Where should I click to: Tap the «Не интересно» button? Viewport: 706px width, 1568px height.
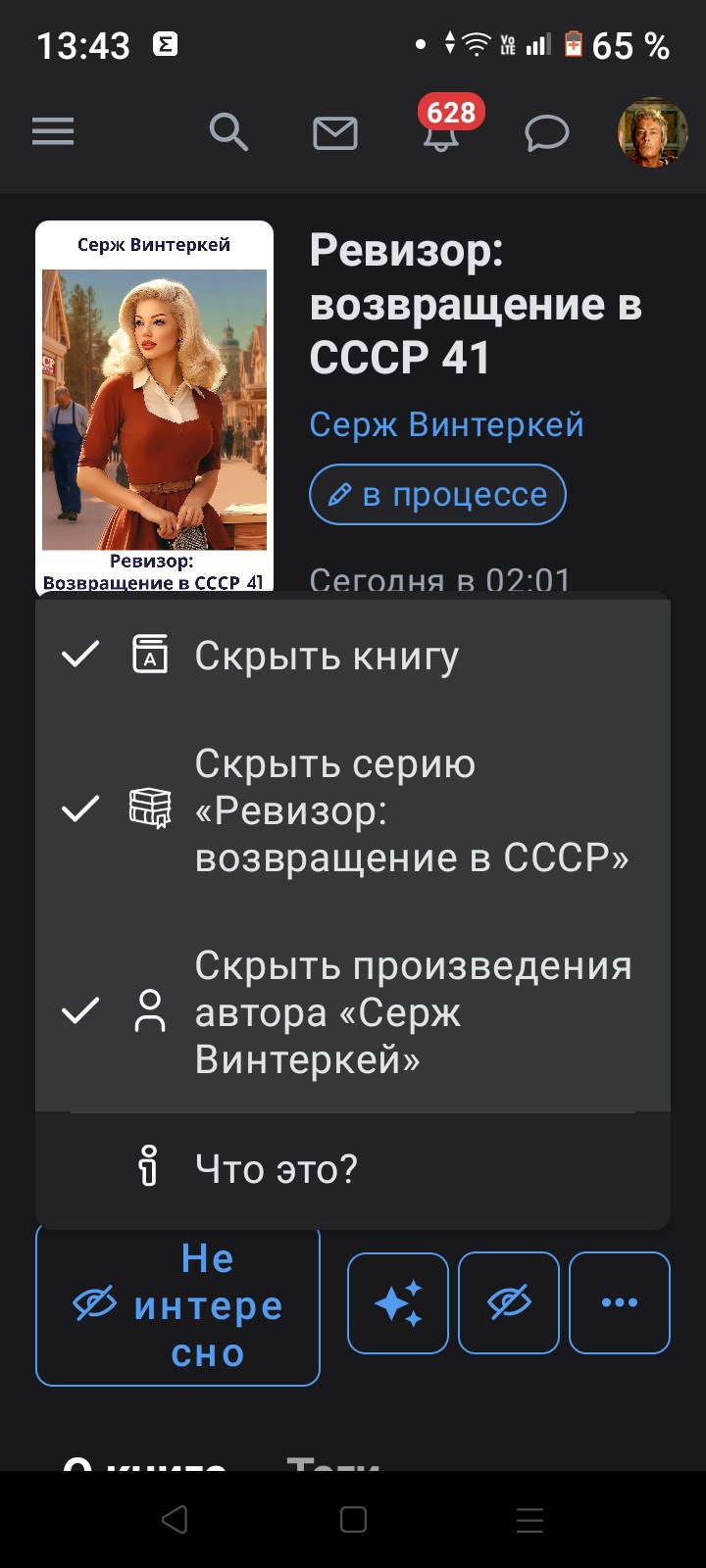pyautogui.click(x=178, y=1305)
